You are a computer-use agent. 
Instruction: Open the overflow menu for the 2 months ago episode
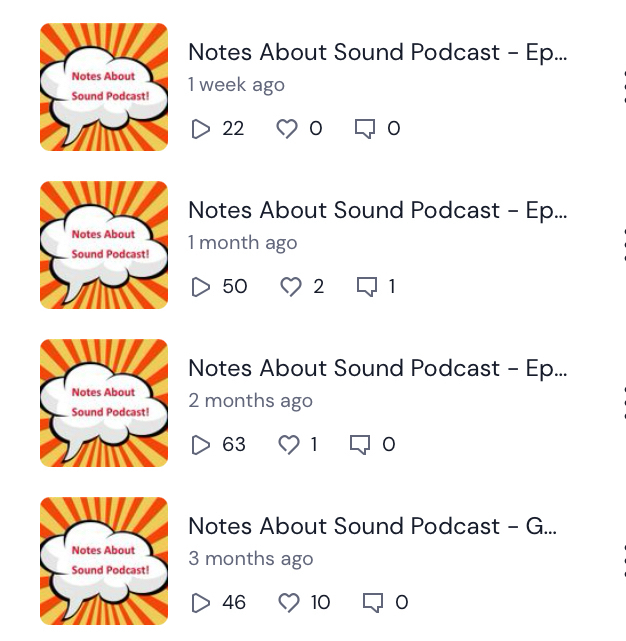click(x=623, y=404)
